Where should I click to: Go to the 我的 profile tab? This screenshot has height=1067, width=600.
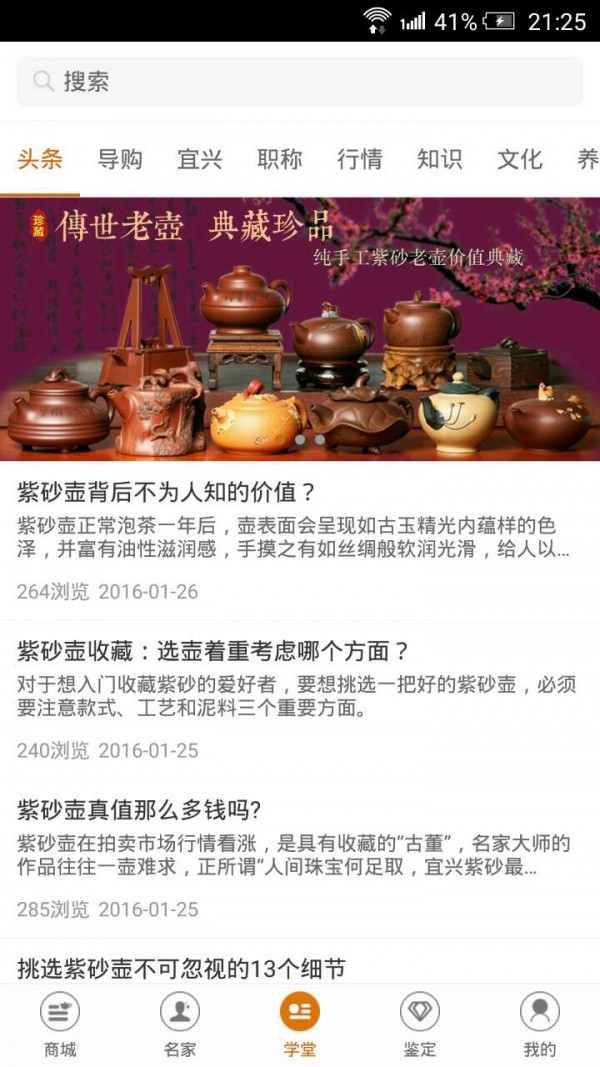[x=540, y=1025]
